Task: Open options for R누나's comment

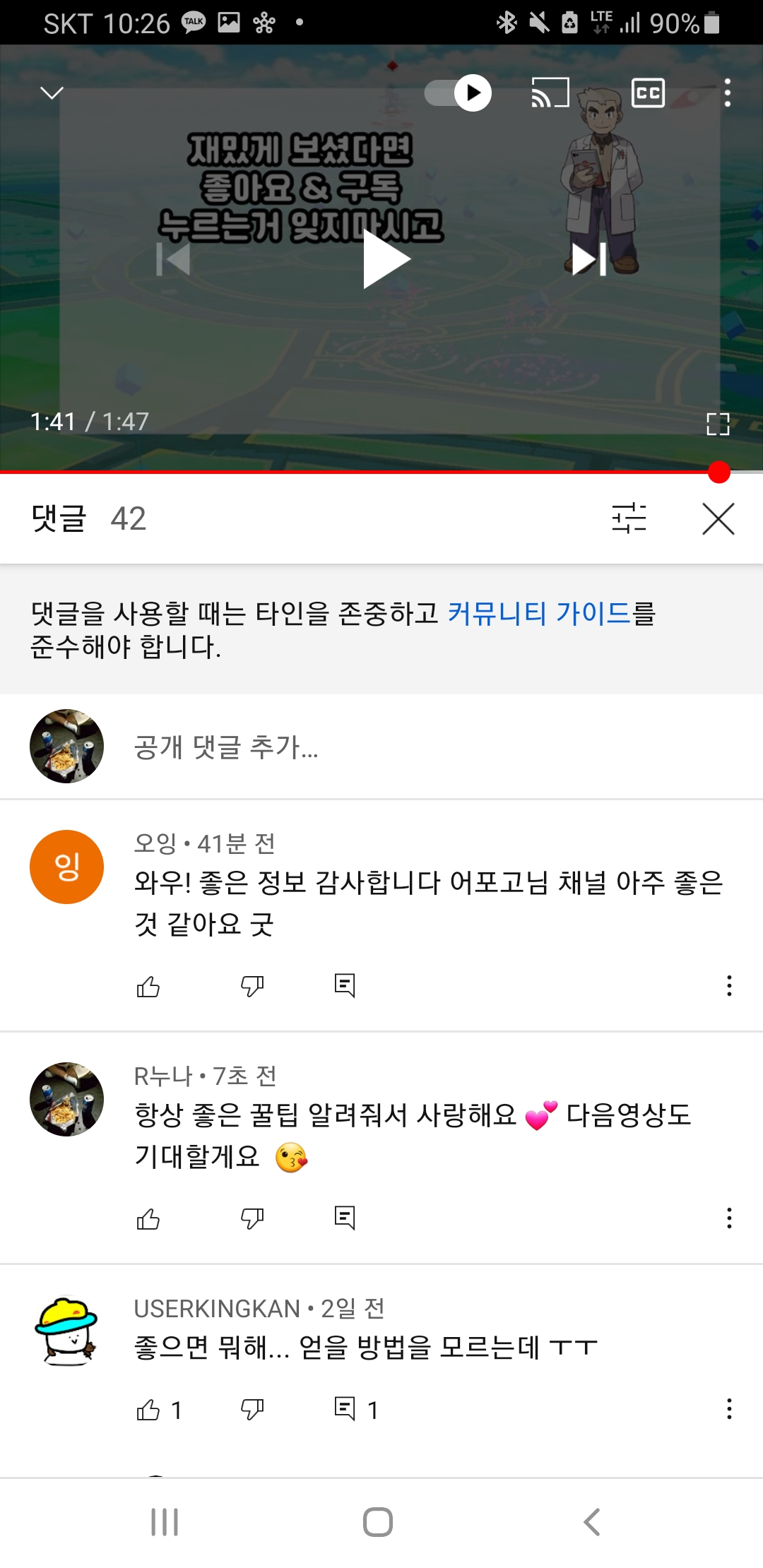Action: pyautogui.click(x=728, y=1218)
